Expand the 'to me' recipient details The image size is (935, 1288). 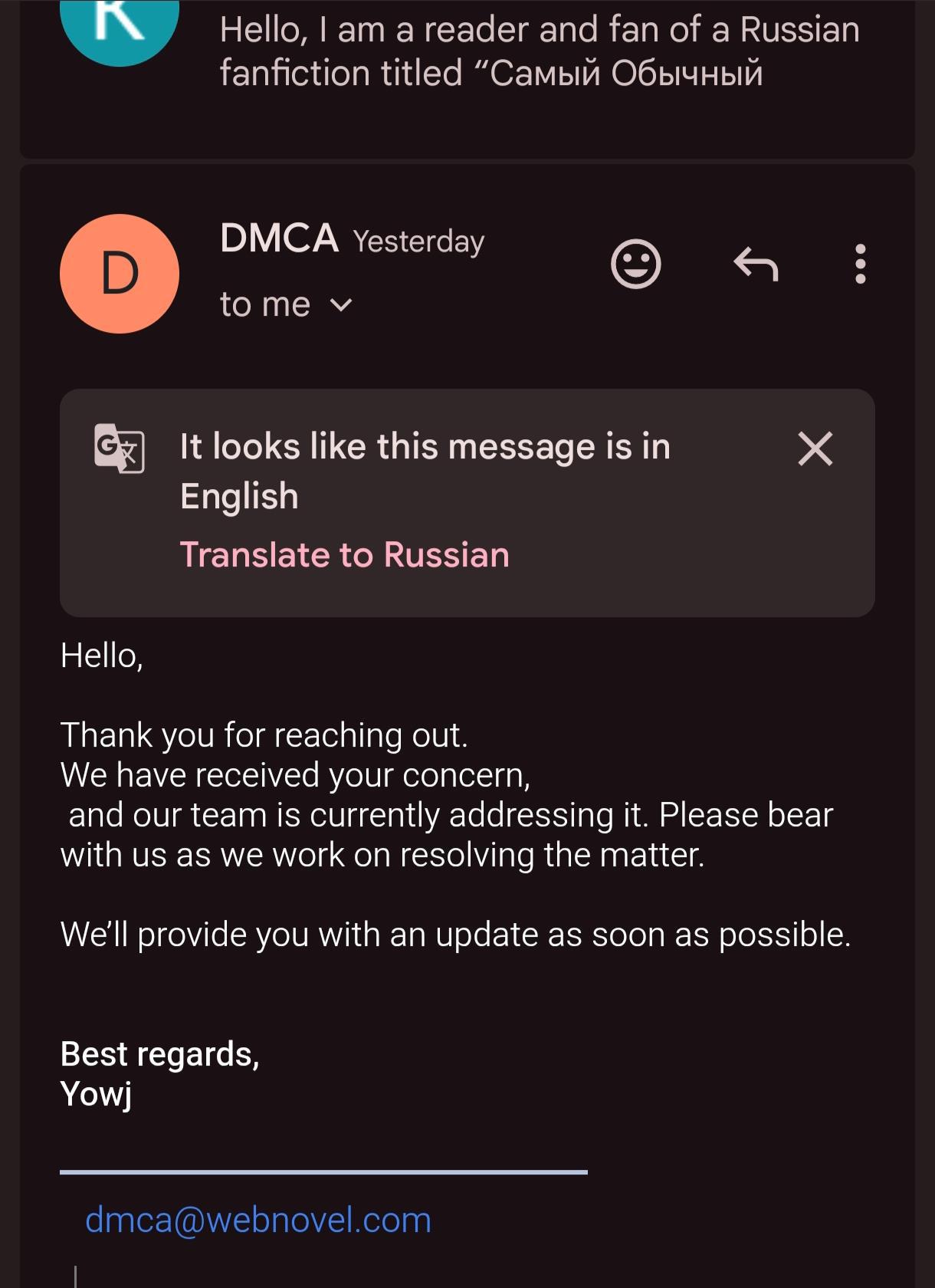340,305
